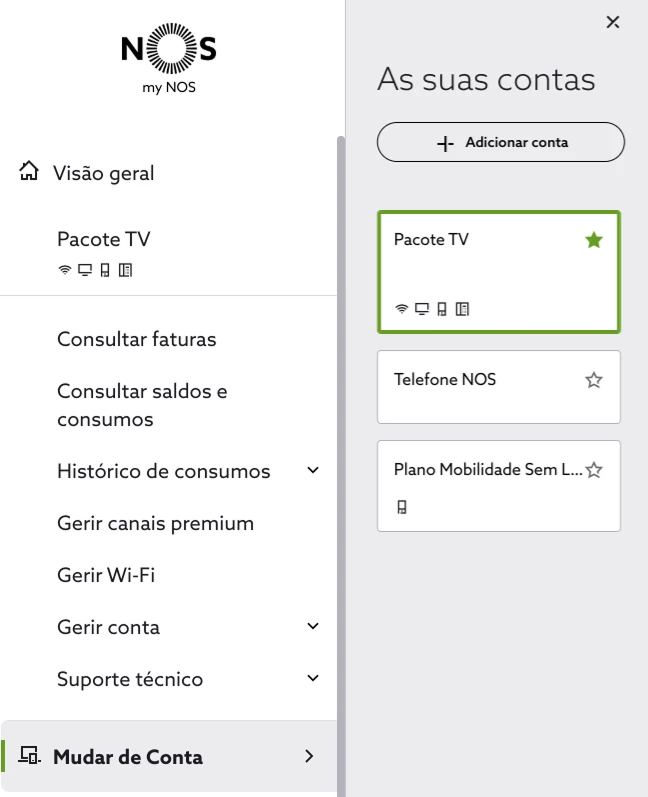Open Gerir canais premium

[x=155, y=523]
